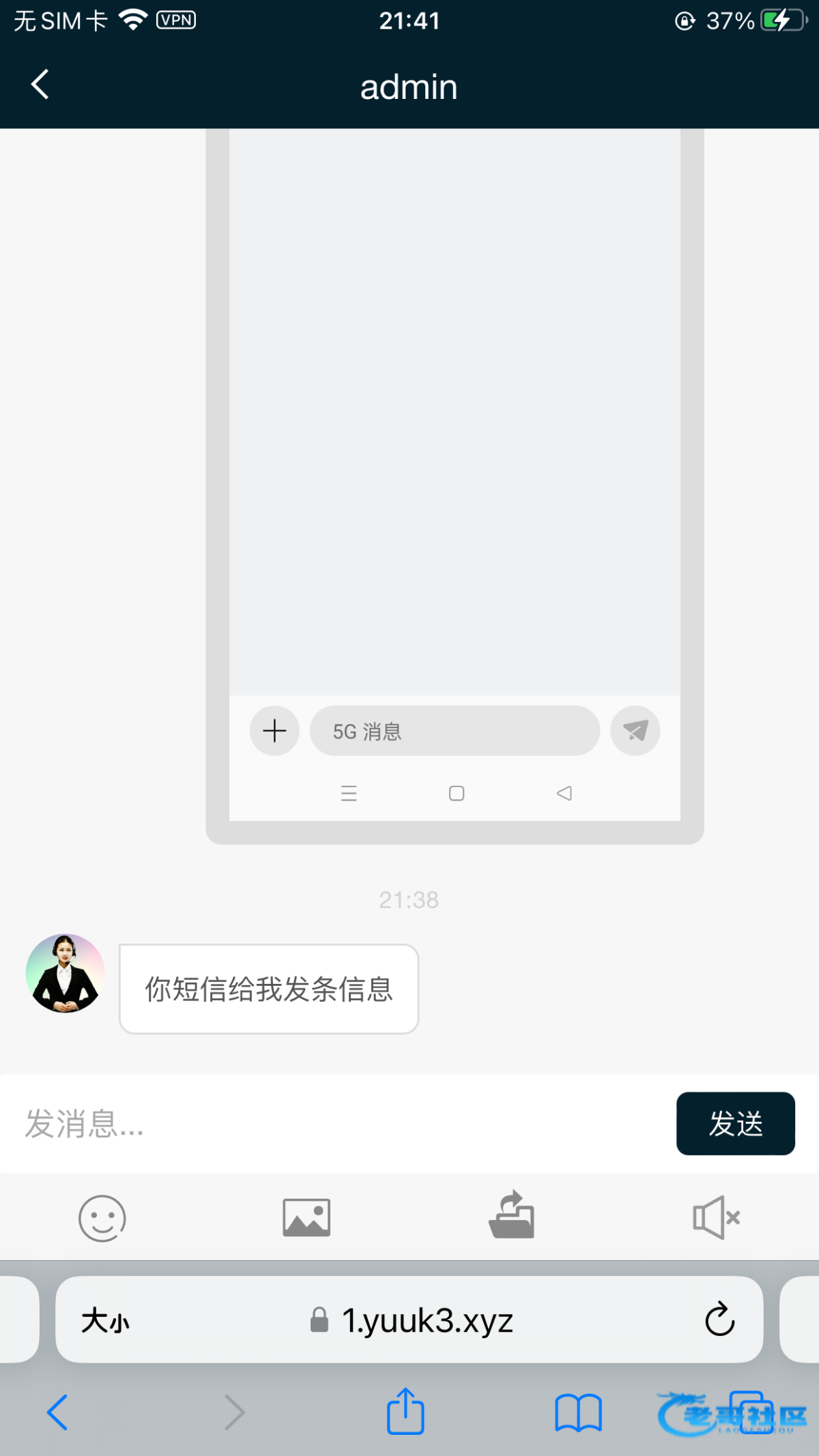Open the screenshot image sent in chat
The width and height of the screenshot is (819, 1456).
[455, 478]
